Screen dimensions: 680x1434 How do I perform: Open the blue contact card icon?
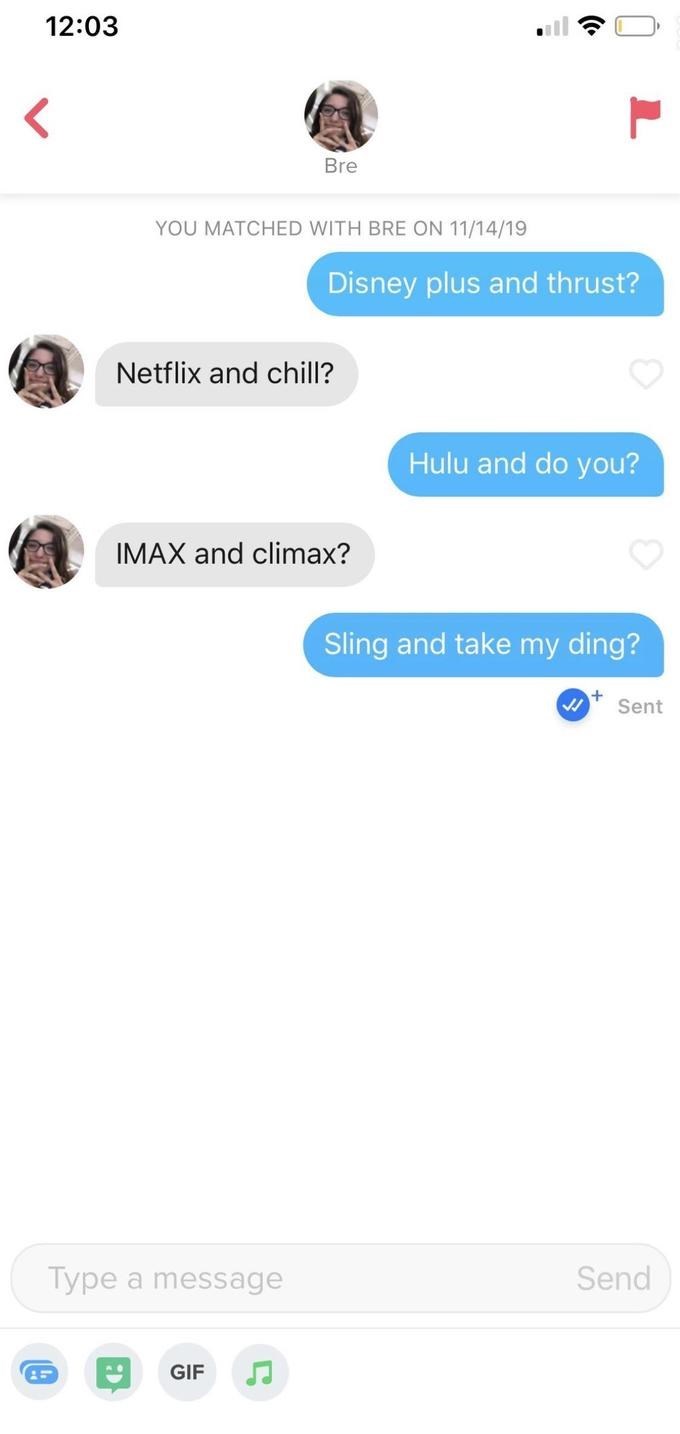point(40,1372)
